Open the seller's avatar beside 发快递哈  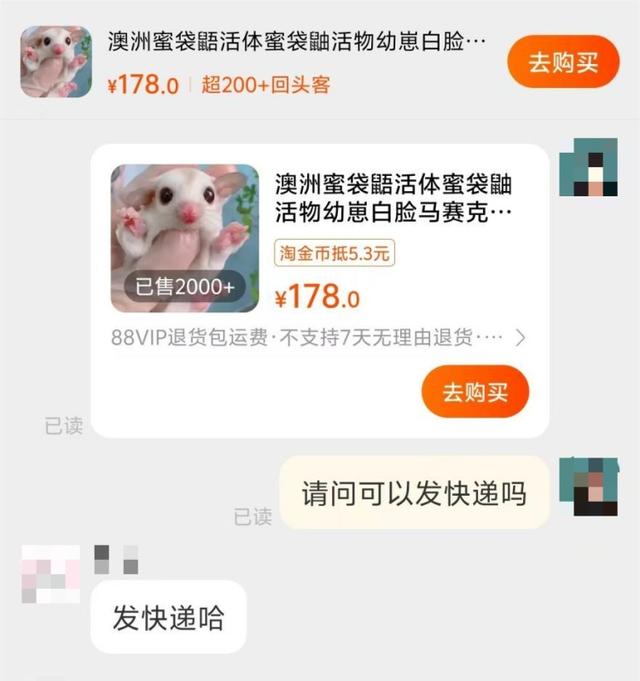pyautogui.click(x=49, y=573)
